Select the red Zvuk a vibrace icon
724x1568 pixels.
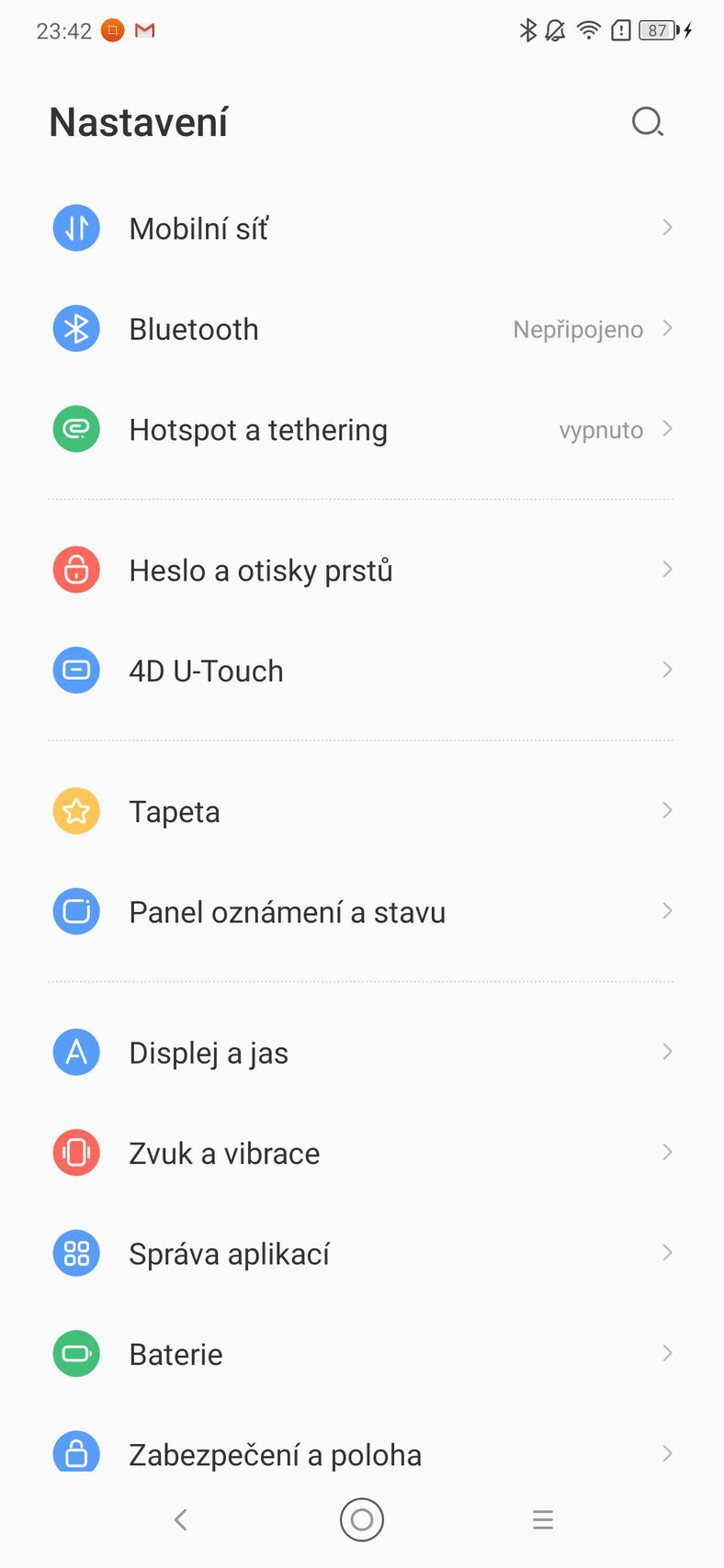coord(76,1152)
